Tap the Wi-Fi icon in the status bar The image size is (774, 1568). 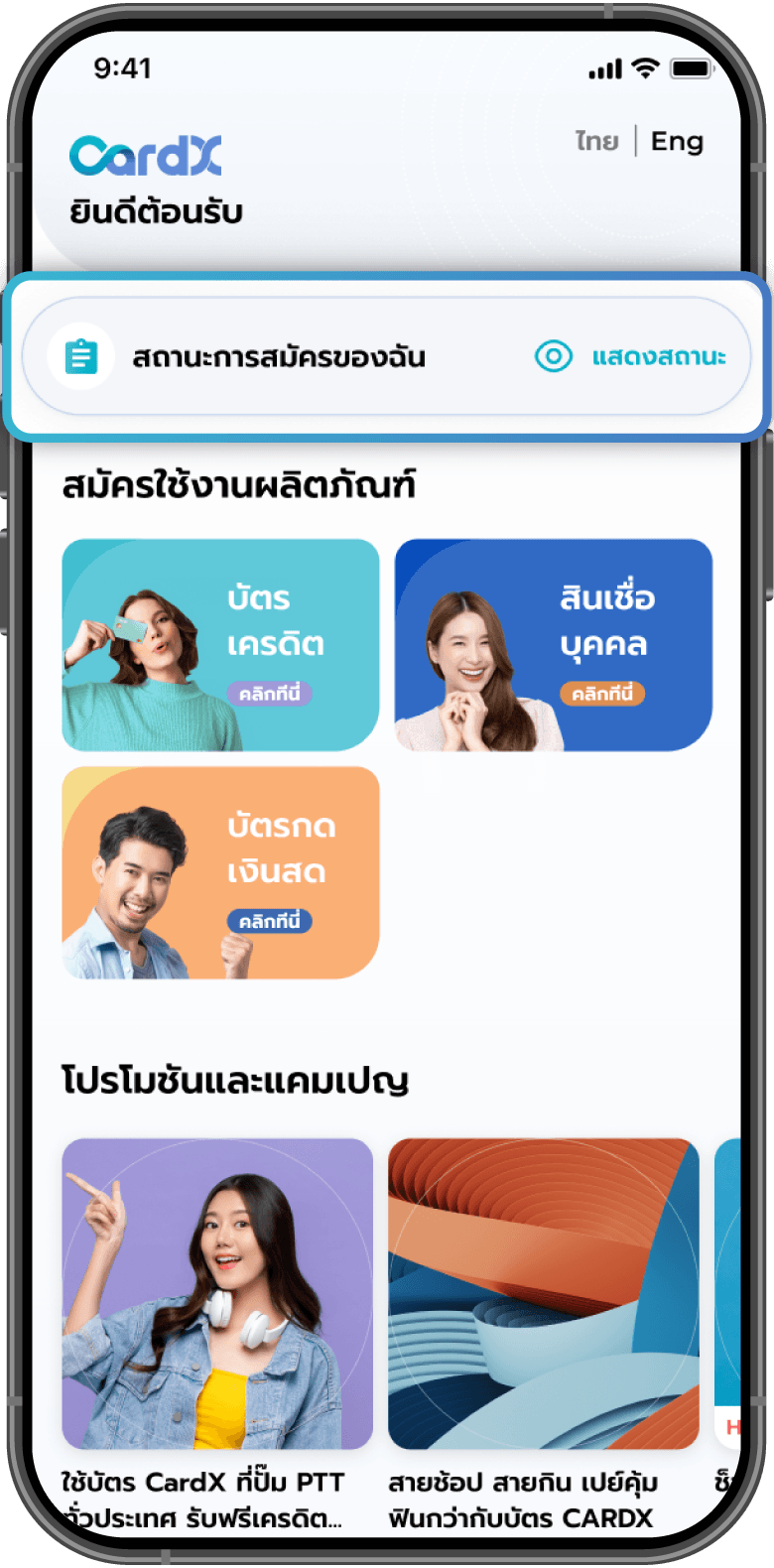tap(646, 67)
